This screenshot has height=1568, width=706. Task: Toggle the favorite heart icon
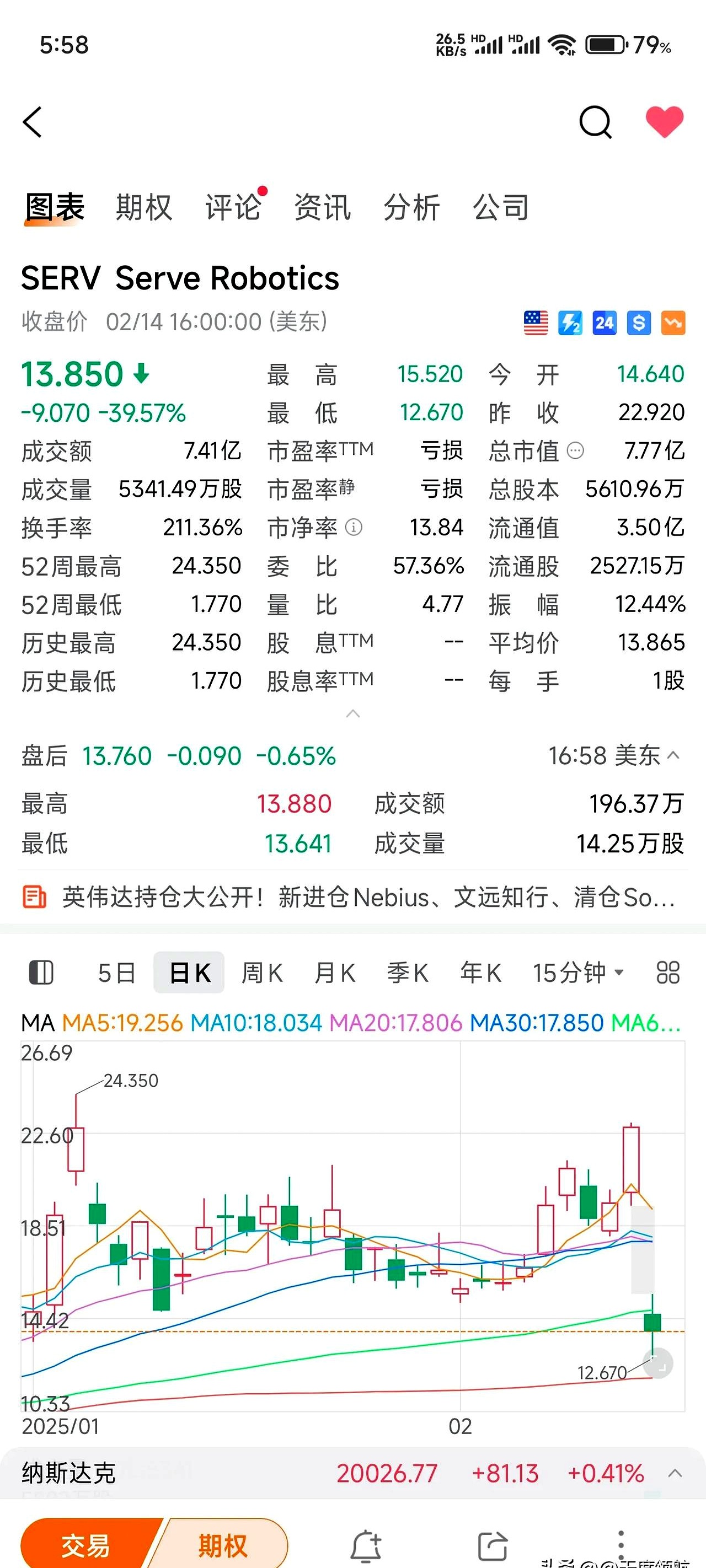coord(665,122)
